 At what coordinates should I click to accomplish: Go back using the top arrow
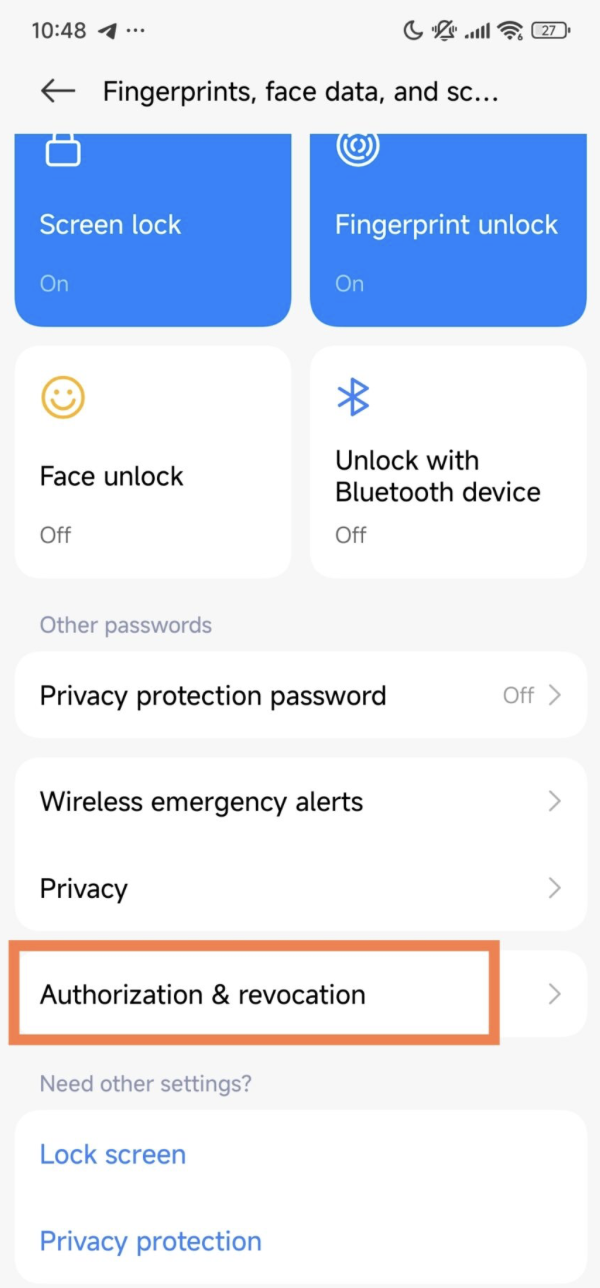click(58, 91)
